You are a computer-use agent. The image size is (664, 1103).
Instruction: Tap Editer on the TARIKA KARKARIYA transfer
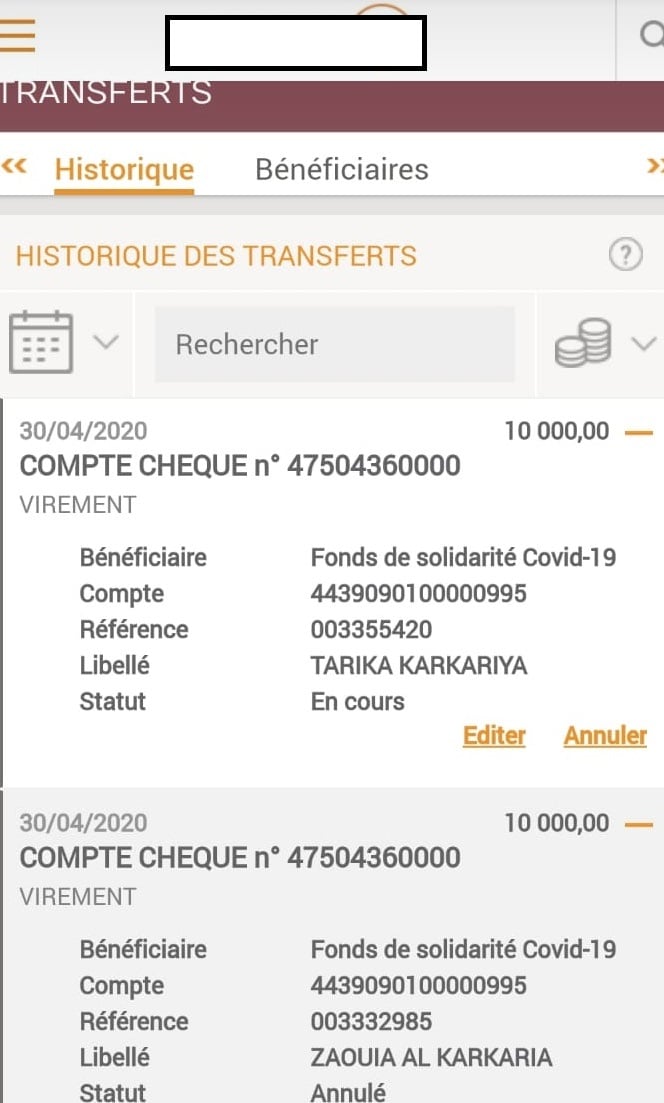(494, 736)
